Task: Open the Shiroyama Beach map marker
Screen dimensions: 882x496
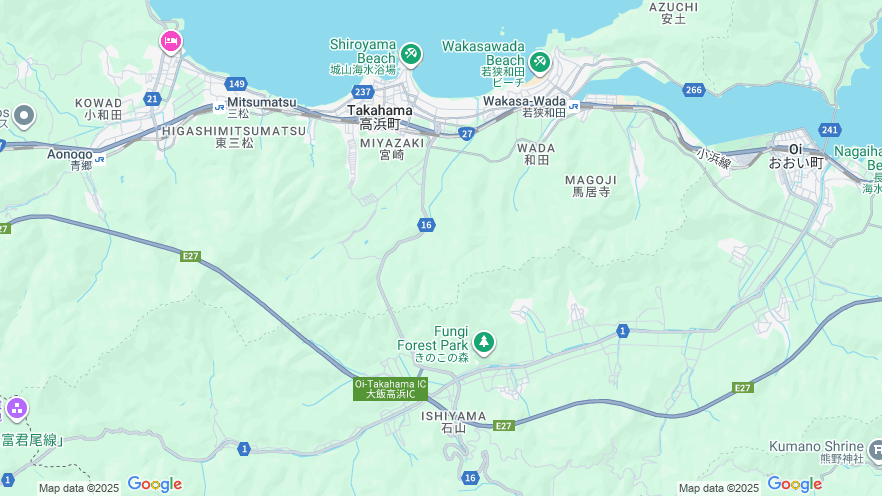Action: pyautogui.click(x=410, y=52)
